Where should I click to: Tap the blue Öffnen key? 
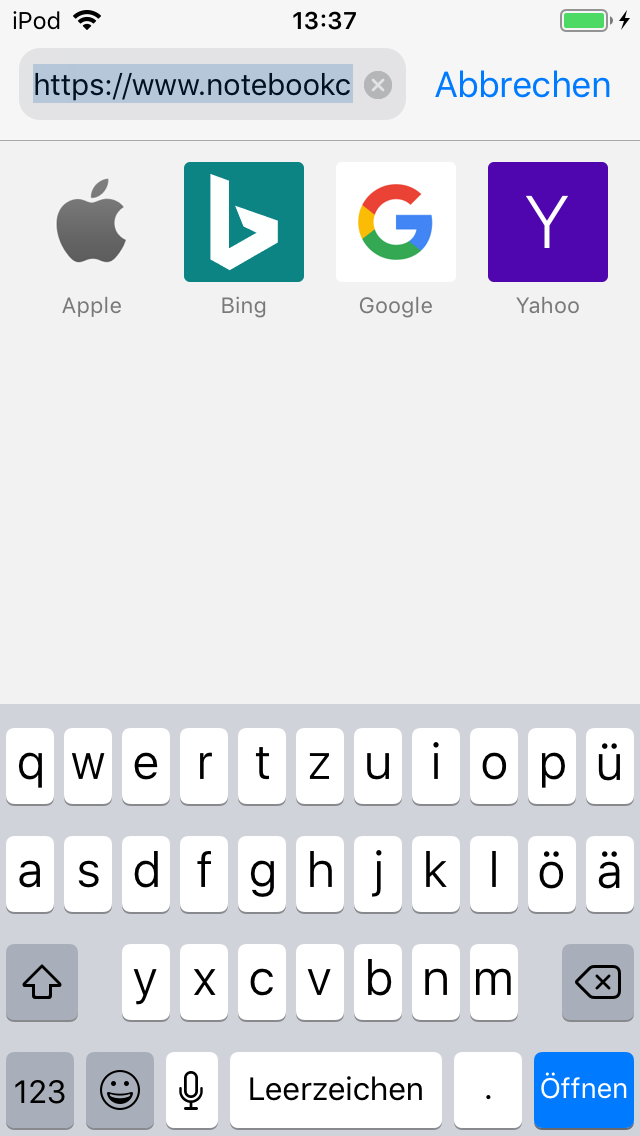click(x=584, y=1089)
